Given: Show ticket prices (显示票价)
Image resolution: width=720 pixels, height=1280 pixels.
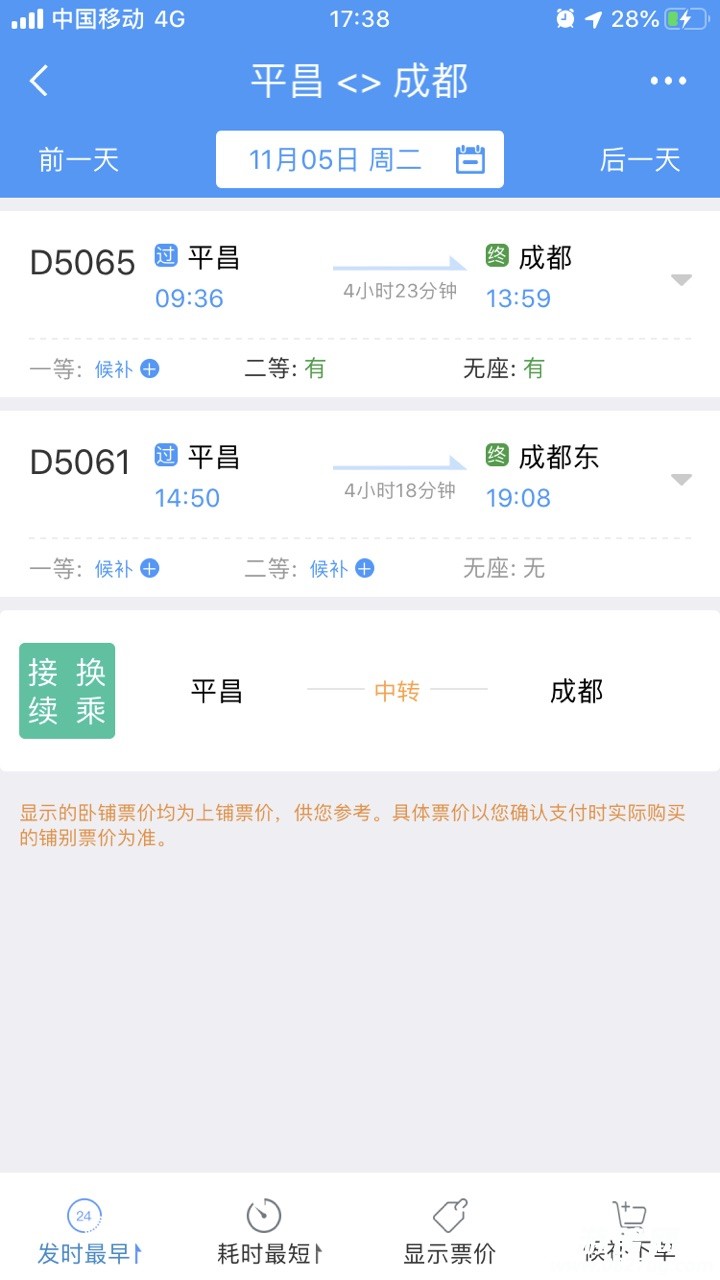Looking at the screenshot, I should click(449, 1232).
